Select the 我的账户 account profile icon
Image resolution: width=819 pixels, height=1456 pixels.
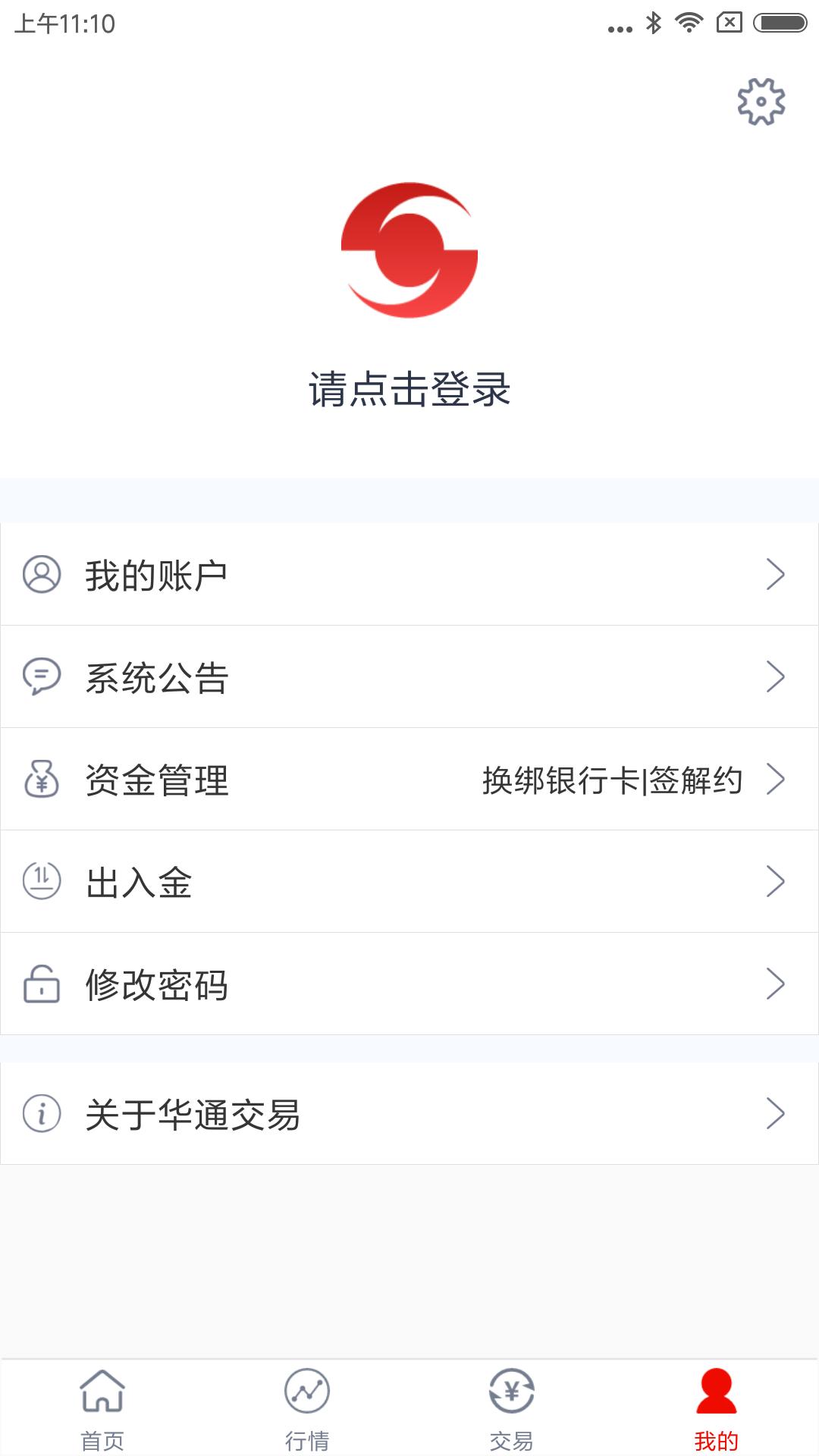click(42, 574)
